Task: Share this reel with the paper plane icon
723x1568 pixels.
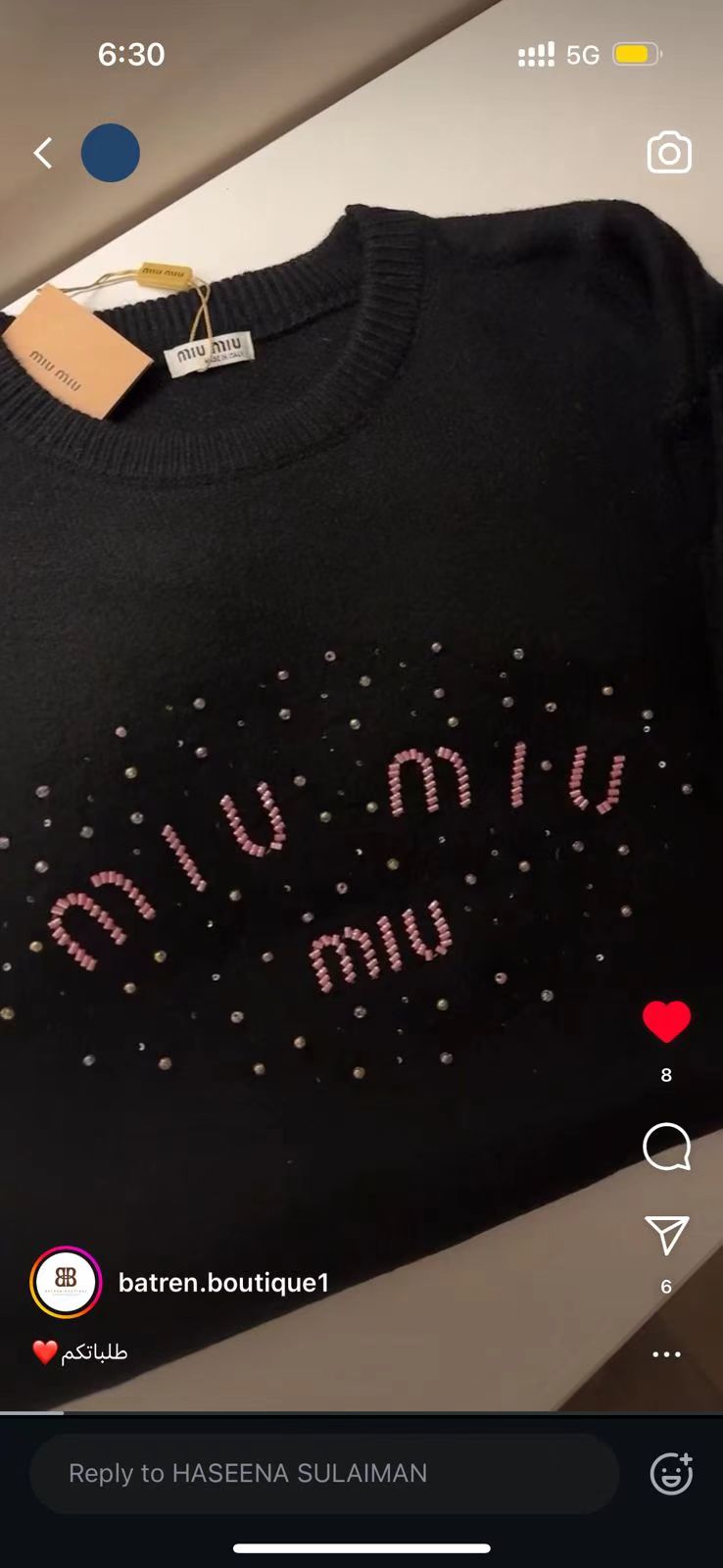Action: [666, 1235]
